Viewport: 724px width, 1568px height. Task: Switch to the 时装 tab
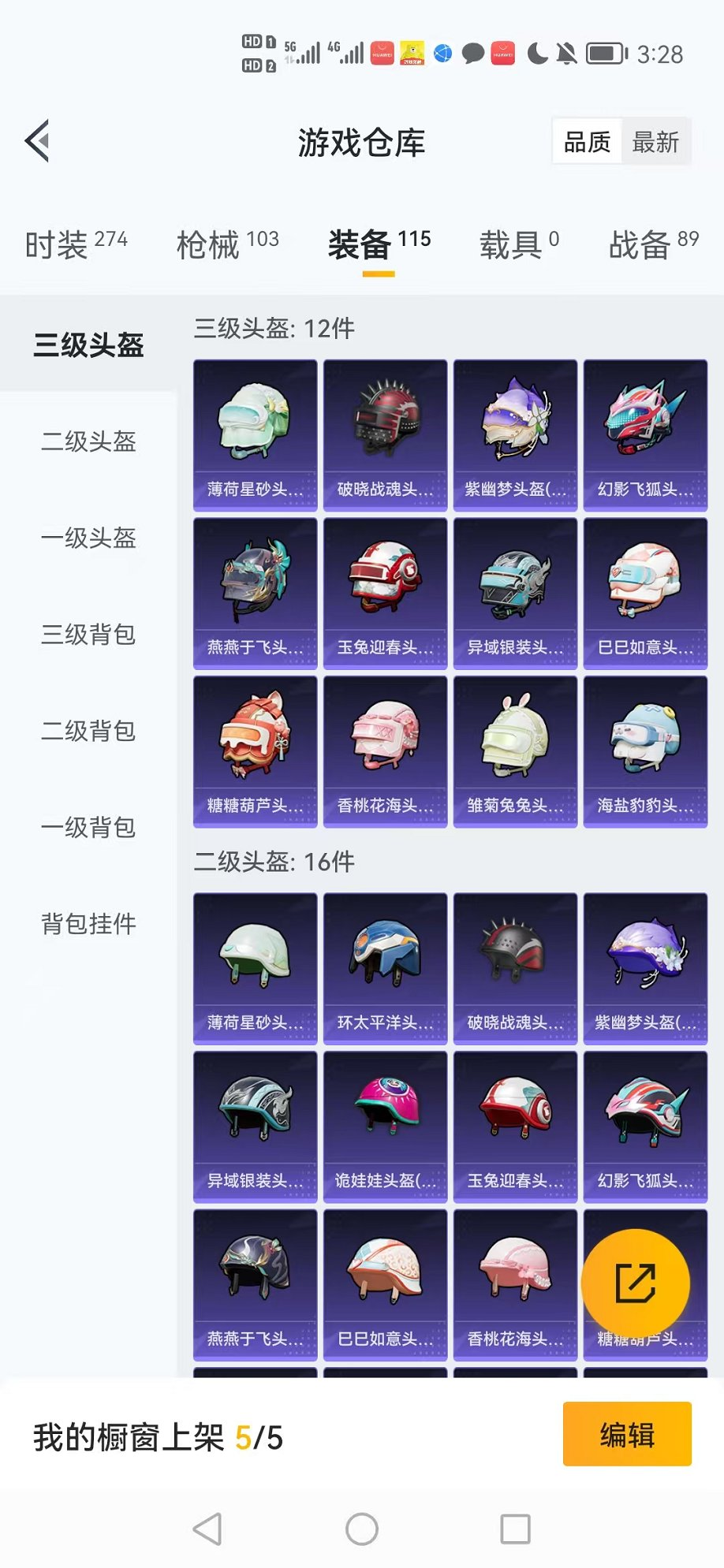click(x=76, y=244)
